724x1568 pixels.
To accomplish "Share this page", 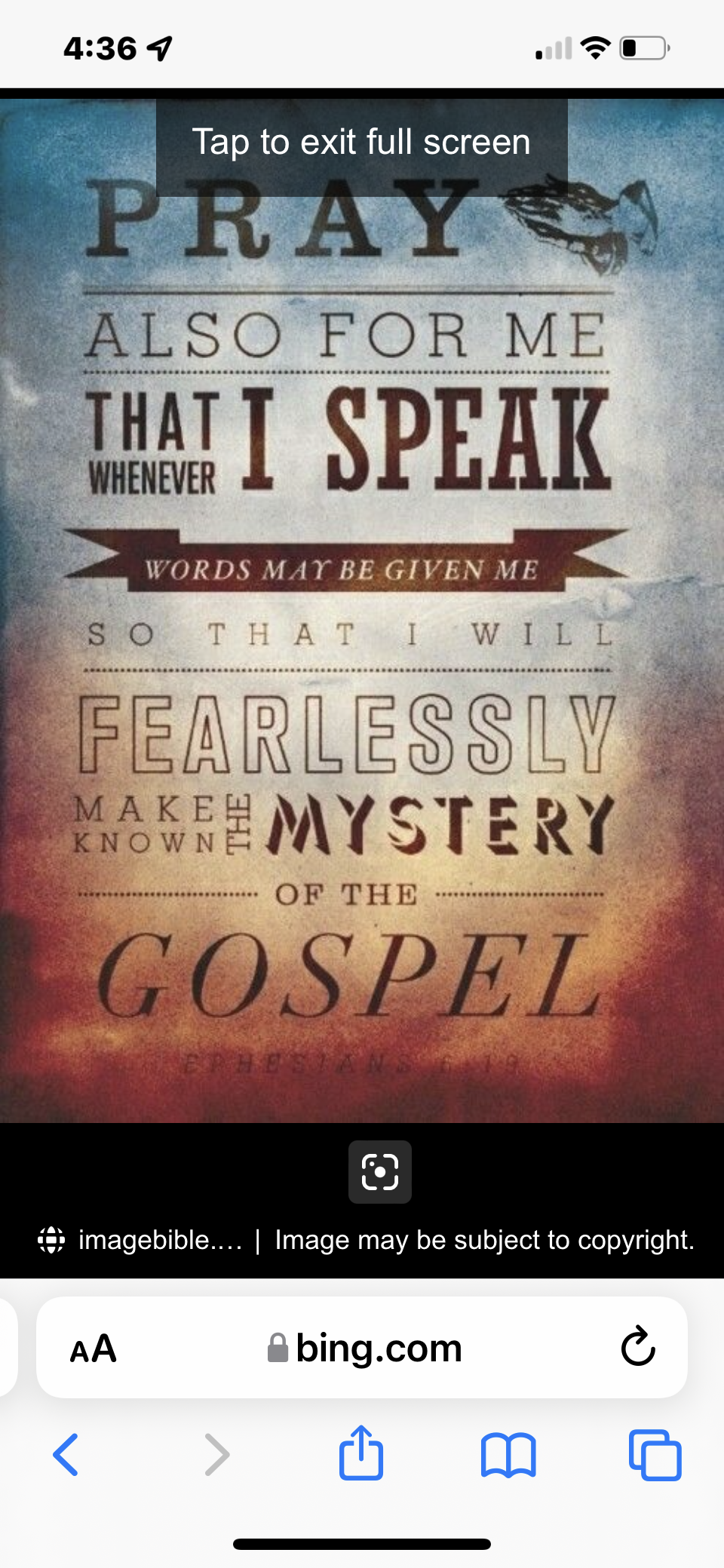I will pyautogui.click(x=361, y=1453).
